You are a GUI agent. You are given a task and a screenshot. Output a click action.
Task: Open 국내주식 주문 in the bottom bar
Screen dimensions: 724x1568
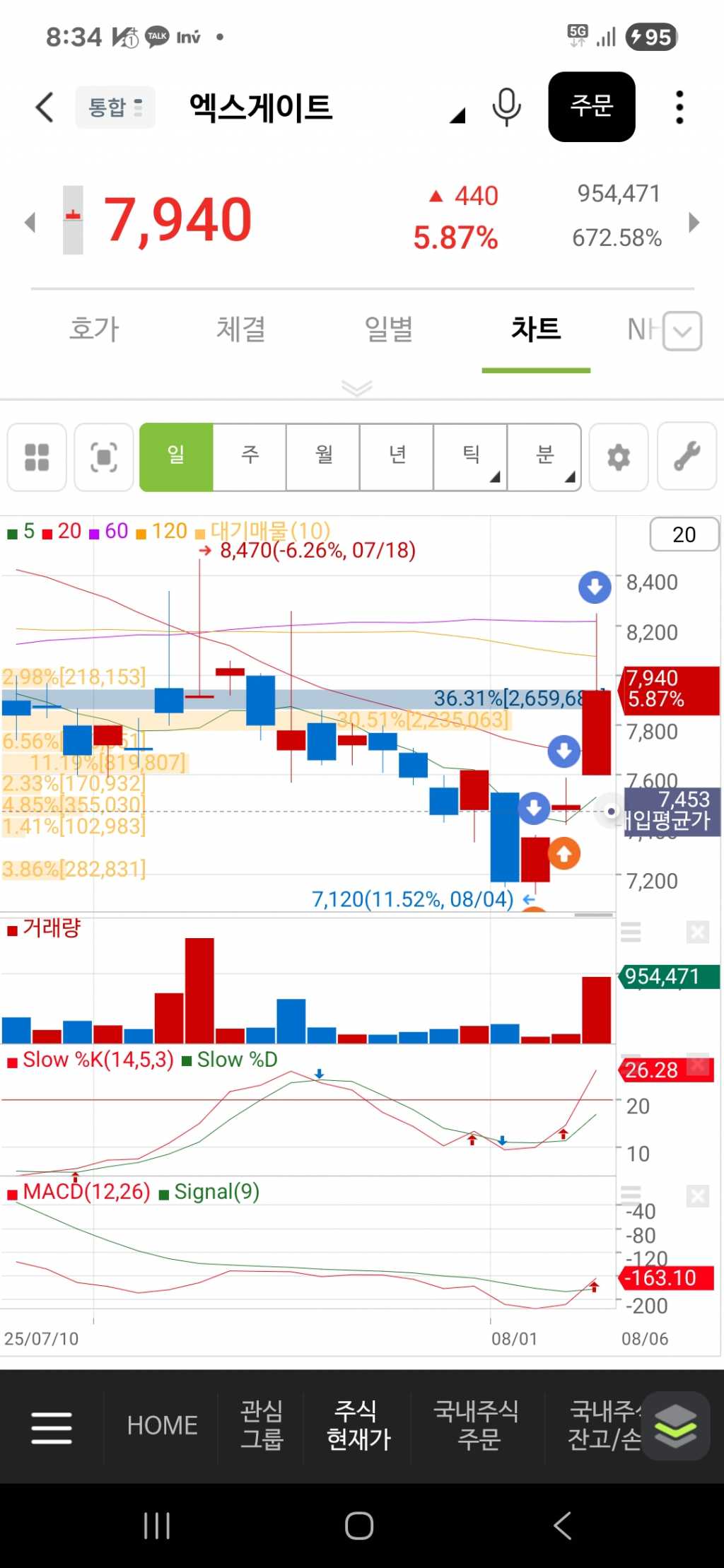[x=477, y=1425]
